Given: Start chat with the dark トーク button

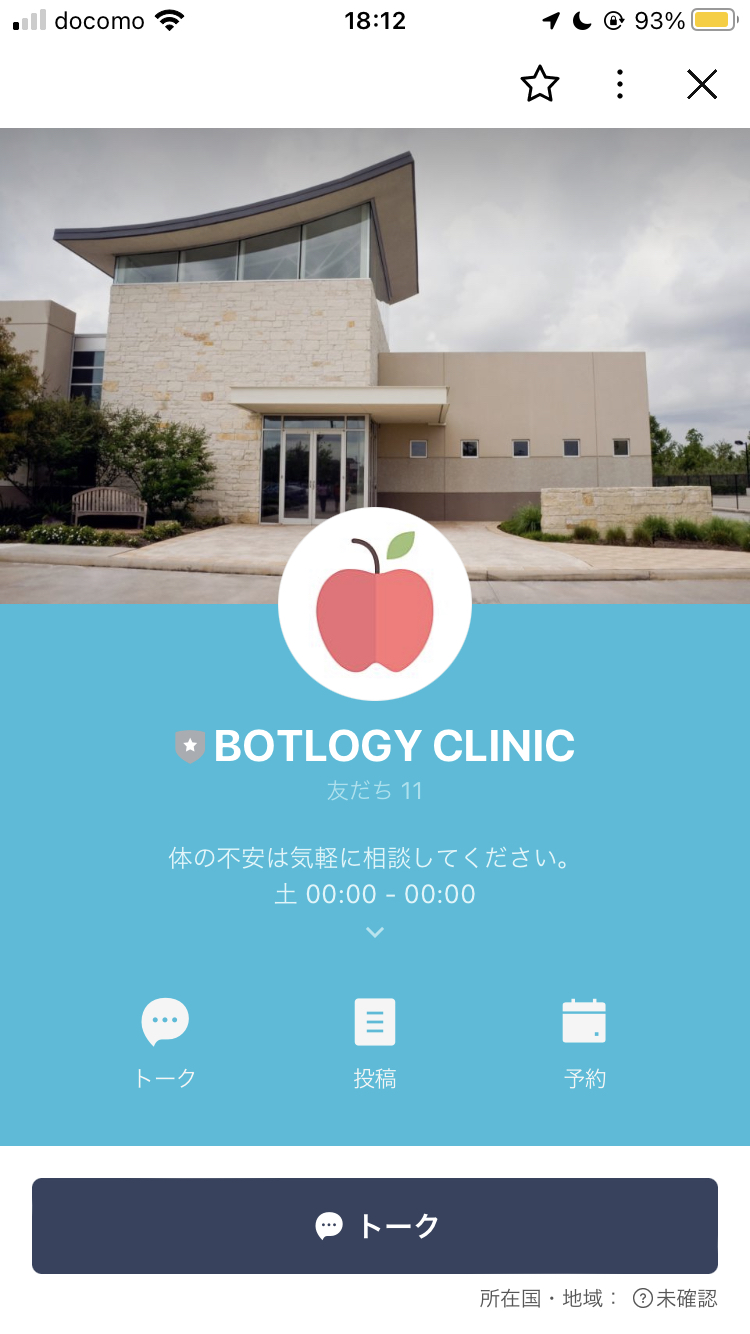Looking at the screenshot, I should pos(375,1226).
